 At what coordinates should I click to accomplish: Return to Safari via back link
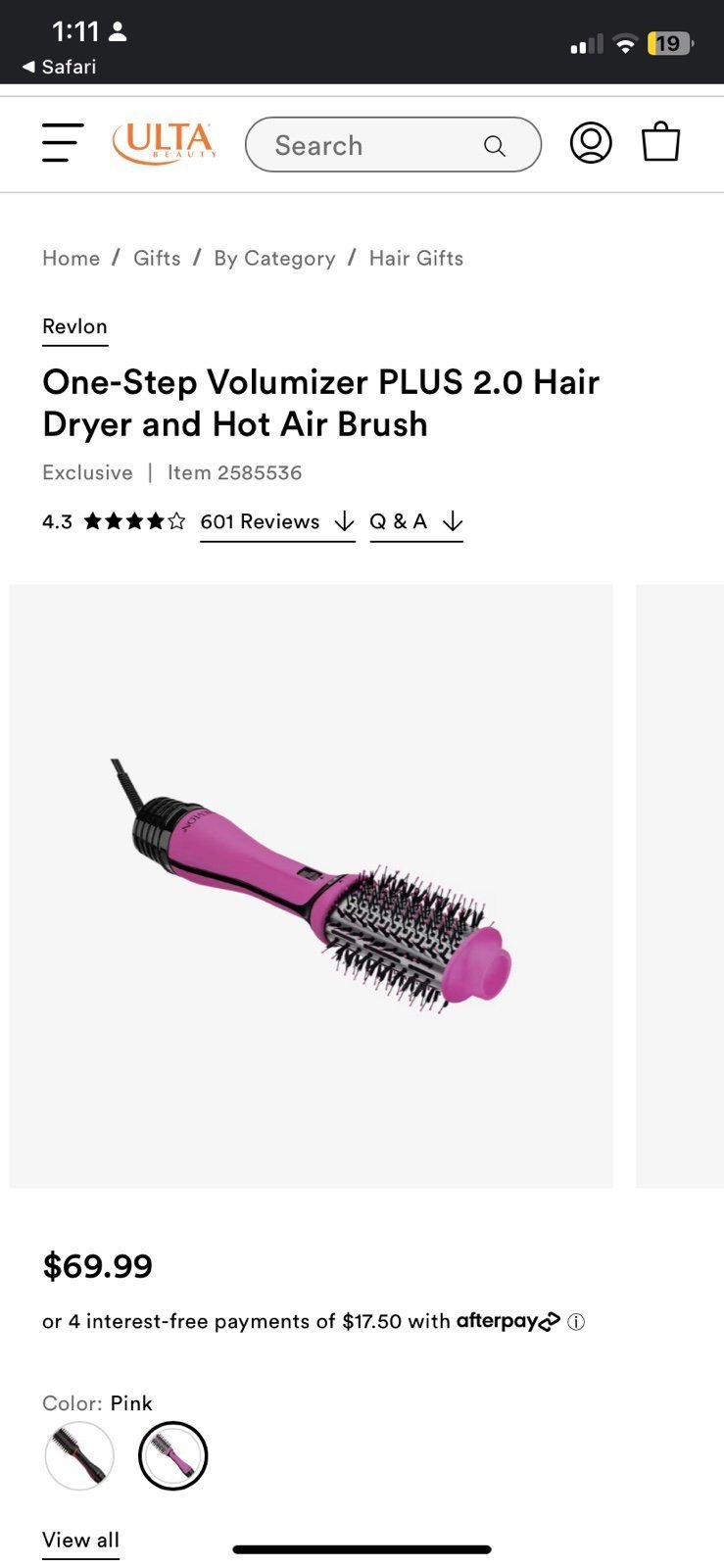[59, 67]
